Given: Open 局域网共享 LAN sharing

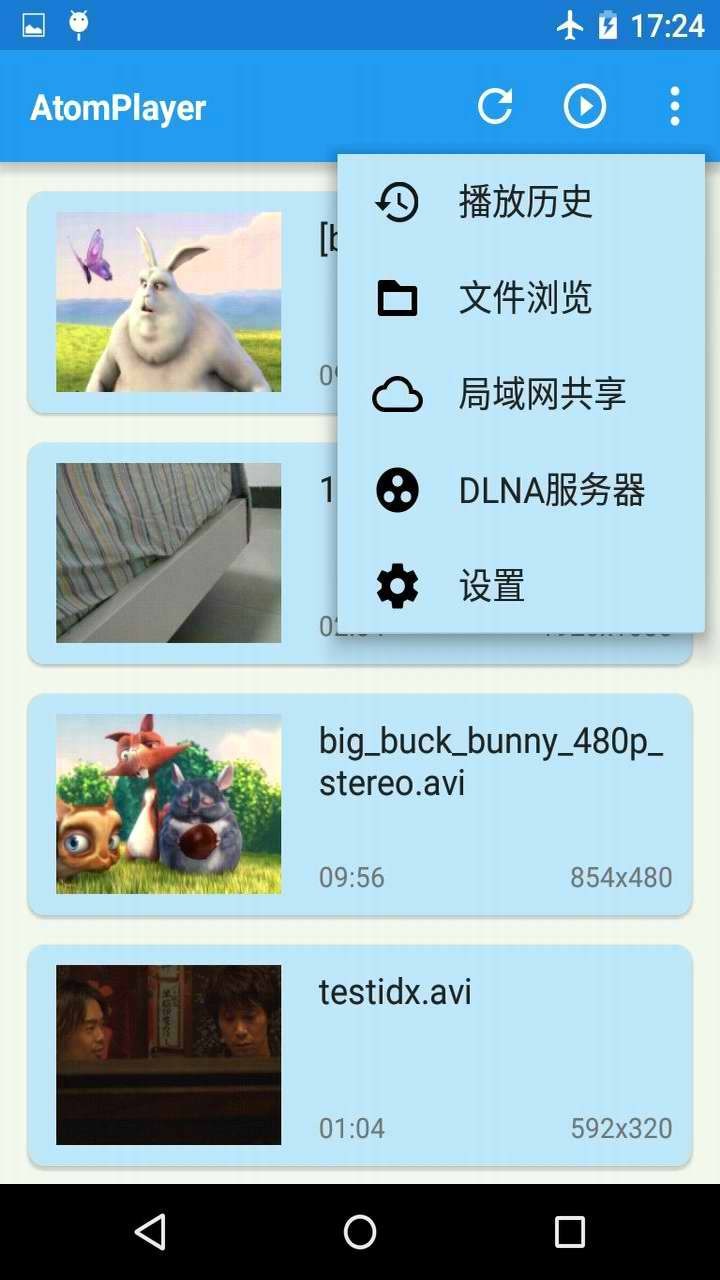Looking at the screenshot, I should pos(520,395).
